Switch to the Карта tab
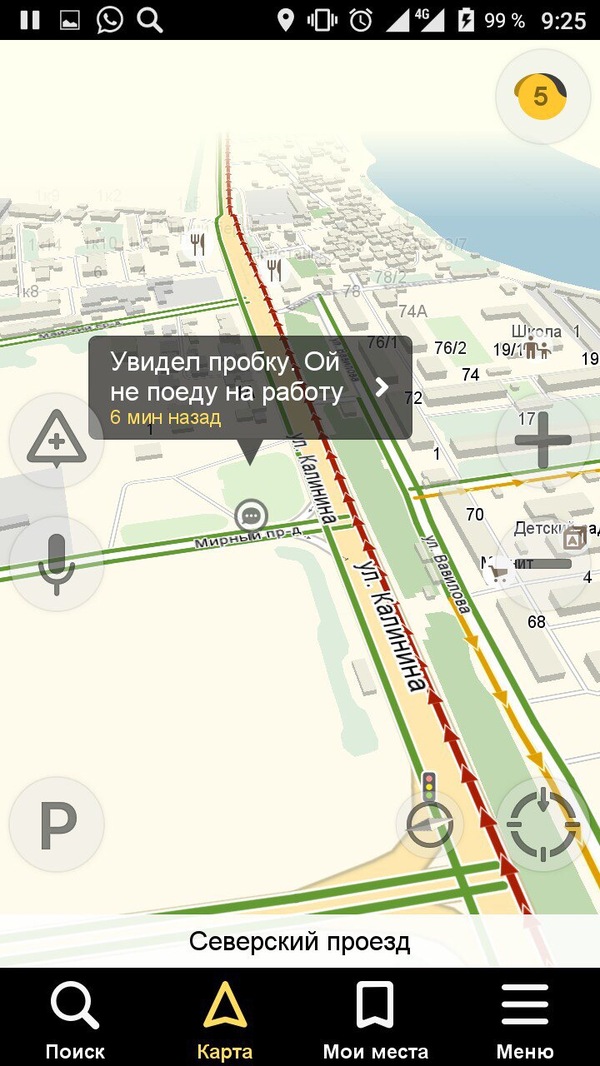 pyautogui.click(x=225, y=1019)
